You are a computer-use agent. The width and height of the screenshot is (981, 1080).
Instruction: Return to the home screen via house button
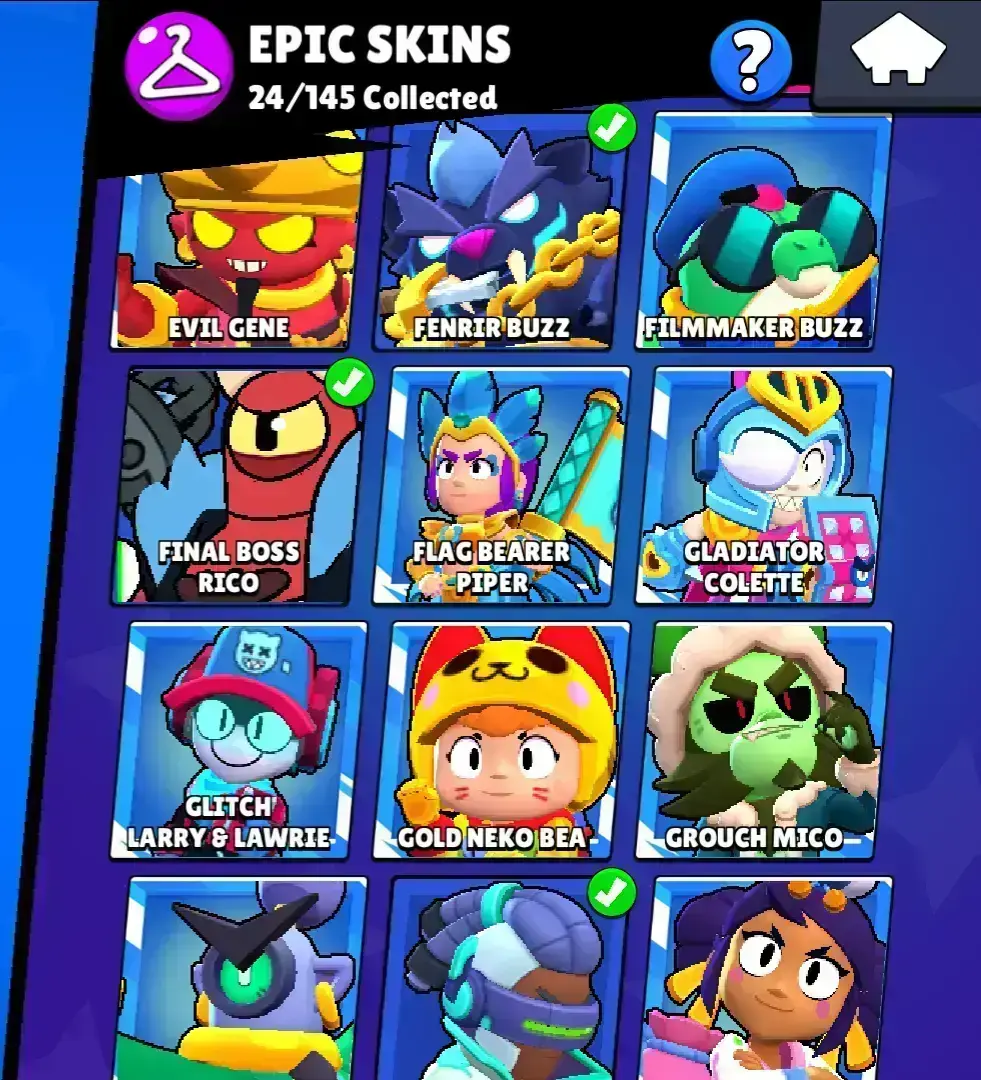coord(897,52)
